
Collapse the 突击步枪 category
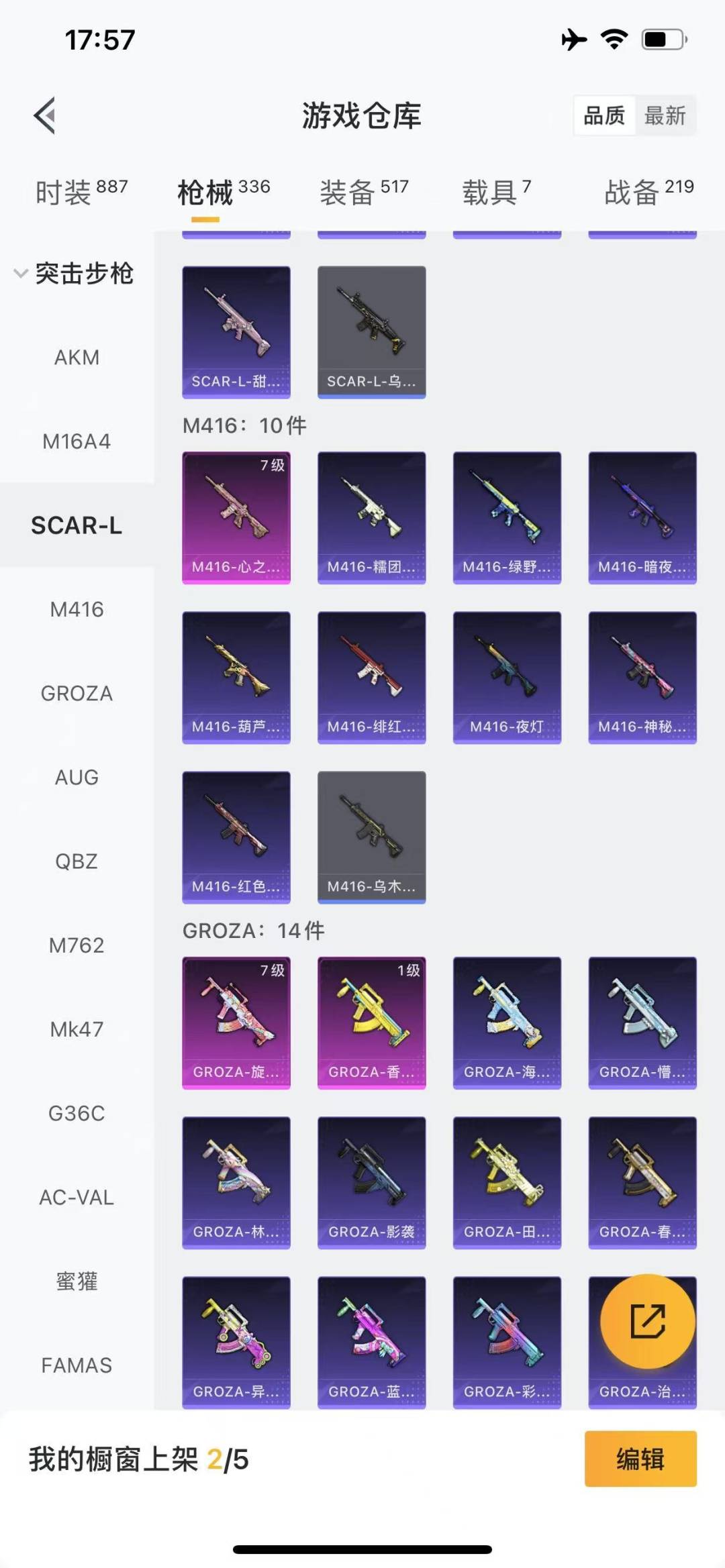74,273
